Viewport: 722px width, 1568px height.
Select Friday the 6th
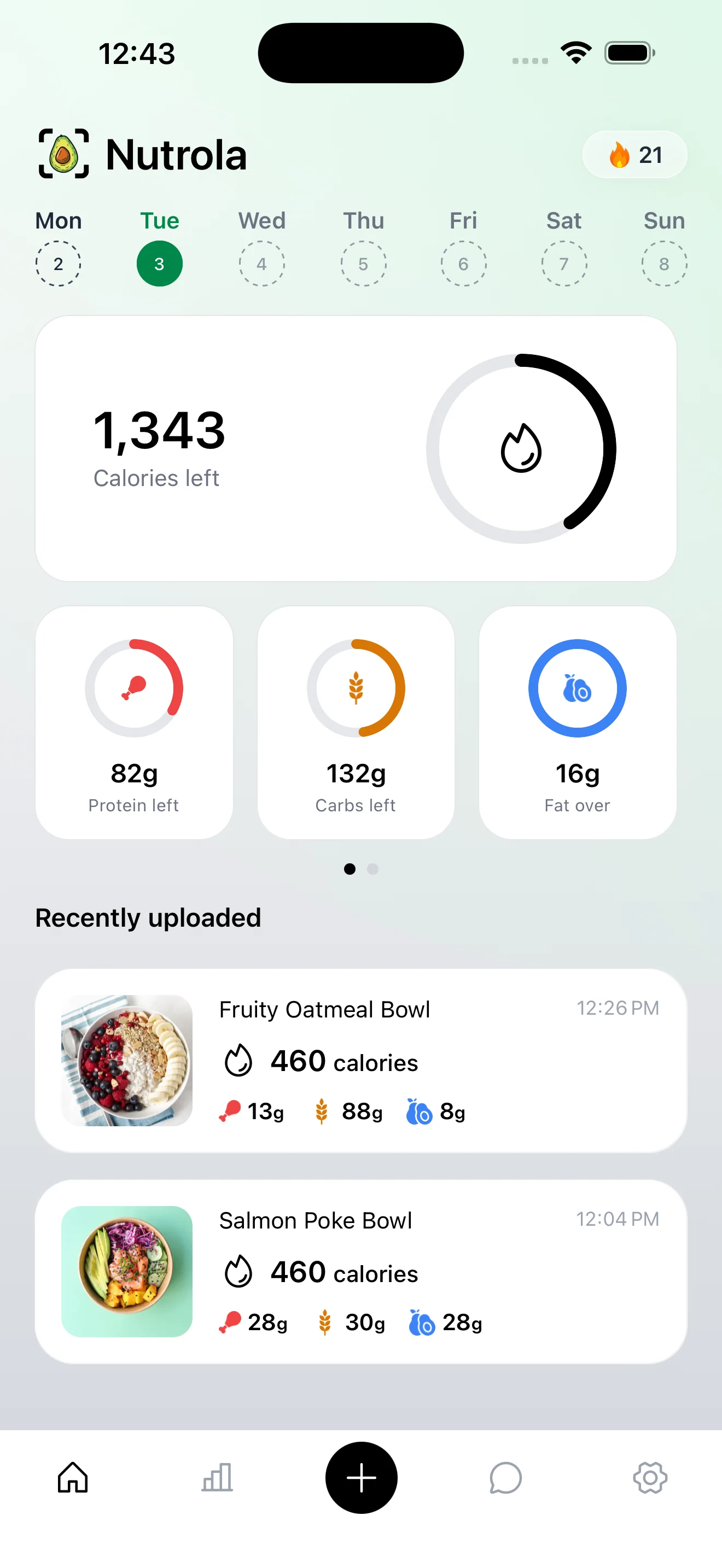click(x=463, y=263)
